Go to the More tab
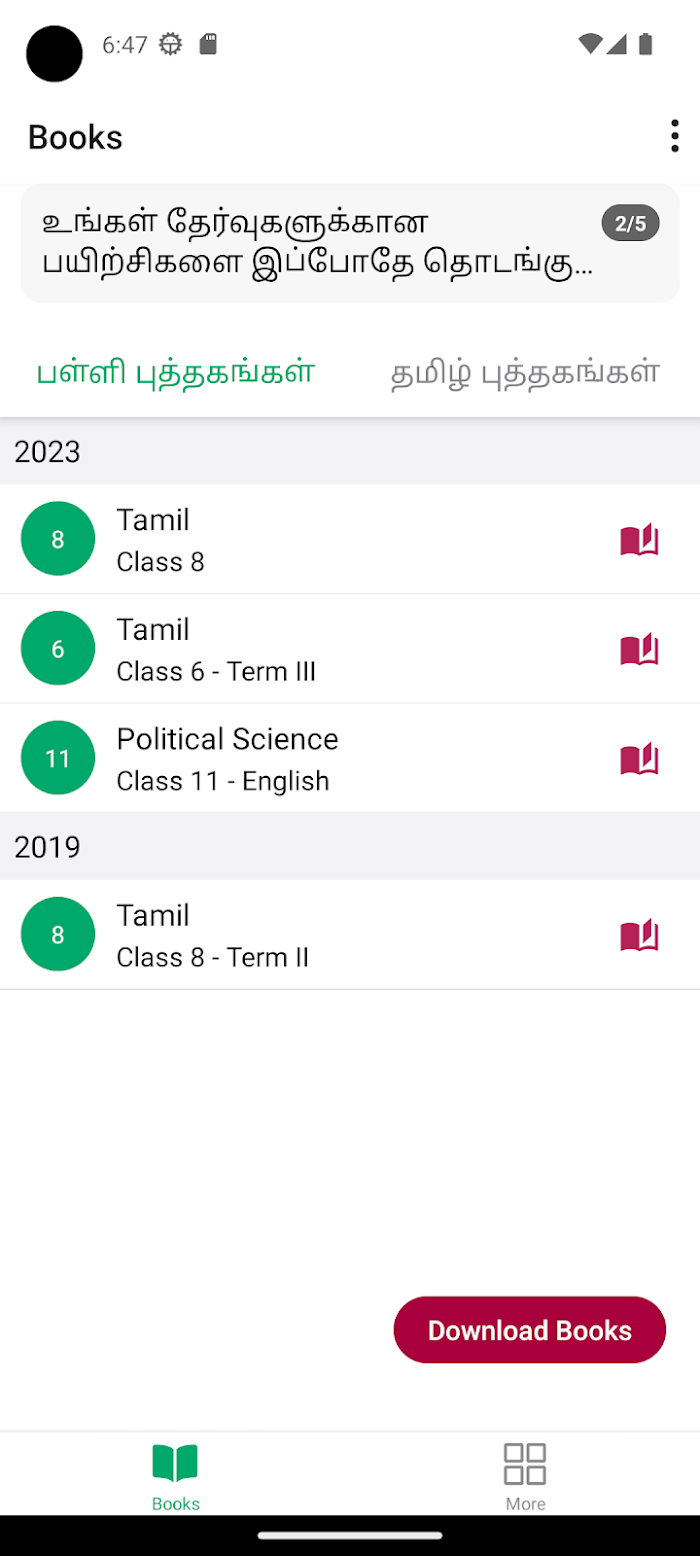Image resolution: width=700 pixels, height=1556 pixels. point(525,1476)
